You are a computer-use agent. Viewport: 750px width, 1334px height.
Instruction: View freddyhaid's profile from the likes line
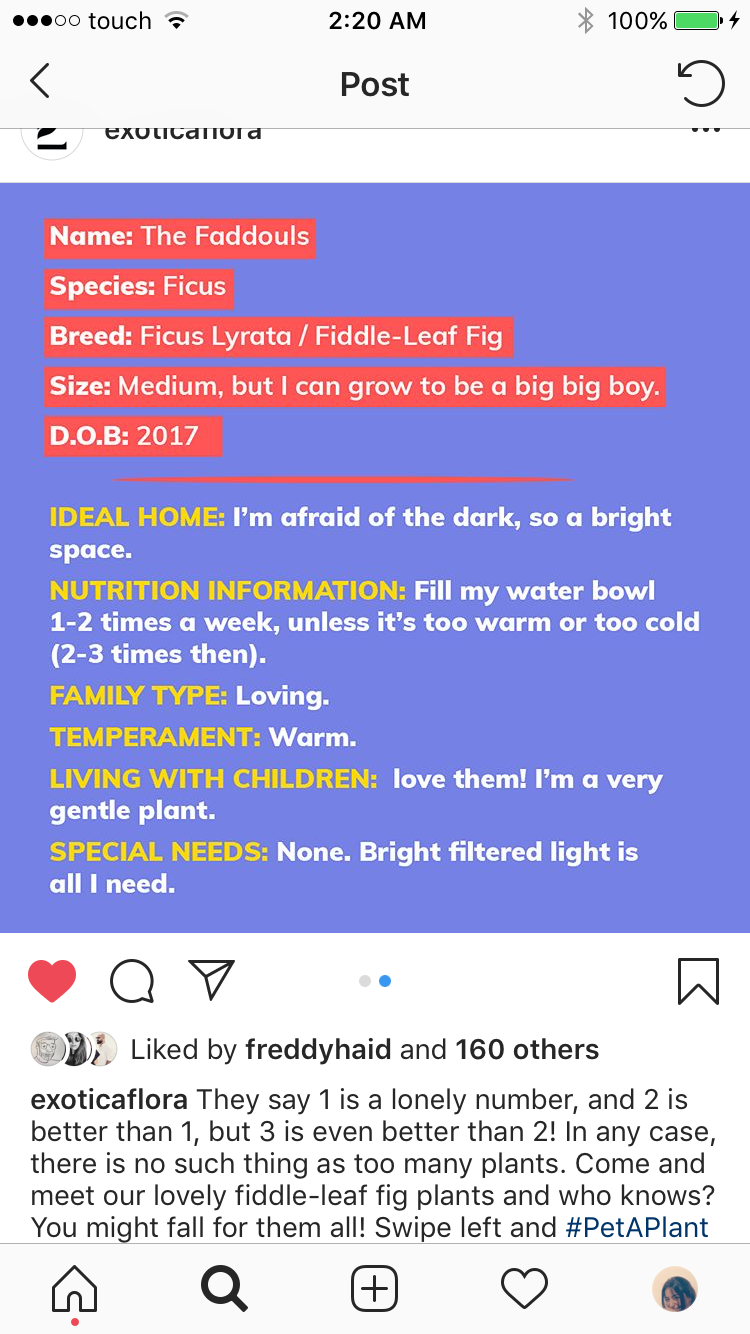pyautogui.click(x=317, y=1049)
